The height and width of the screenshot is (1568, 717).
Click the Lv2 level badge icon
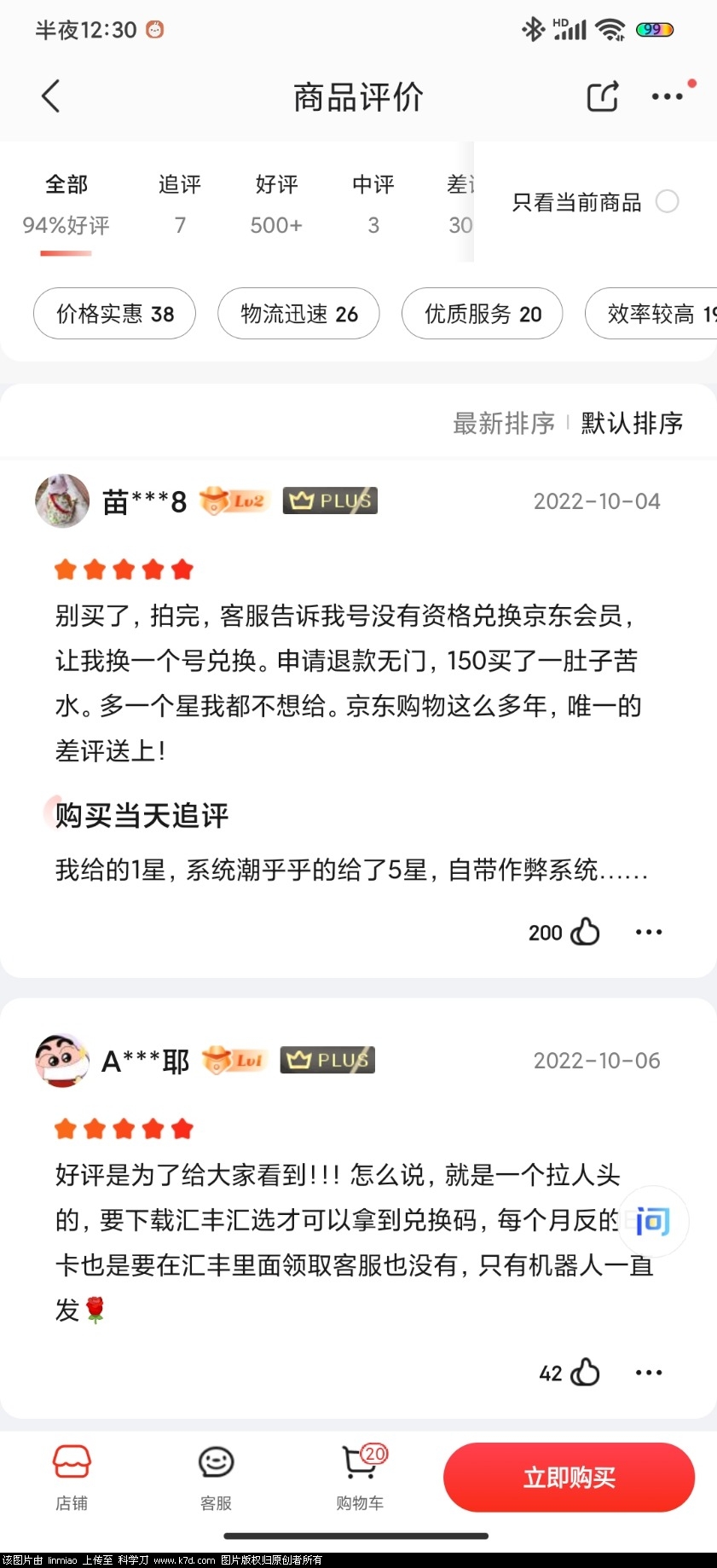coord(233,500)
